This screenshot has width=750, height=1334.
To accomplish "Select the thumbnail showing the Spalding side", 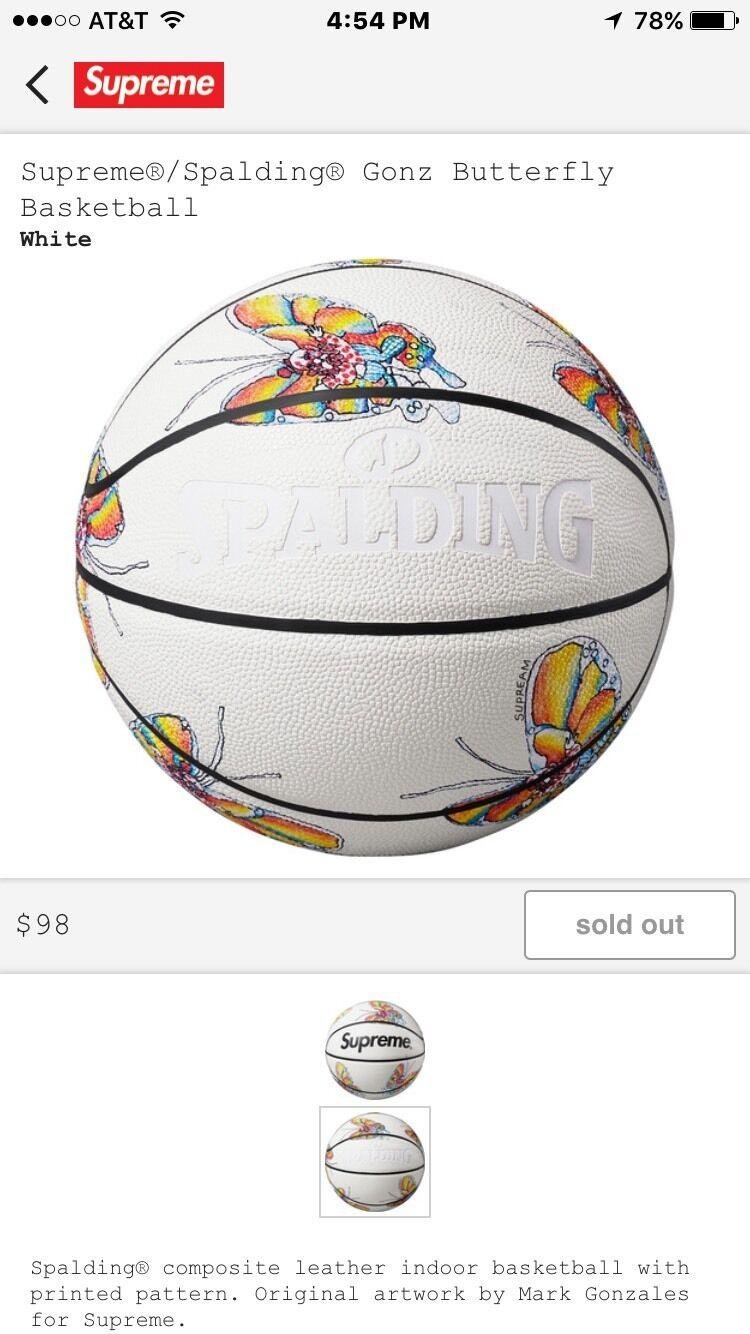I will coord(375,1162).
